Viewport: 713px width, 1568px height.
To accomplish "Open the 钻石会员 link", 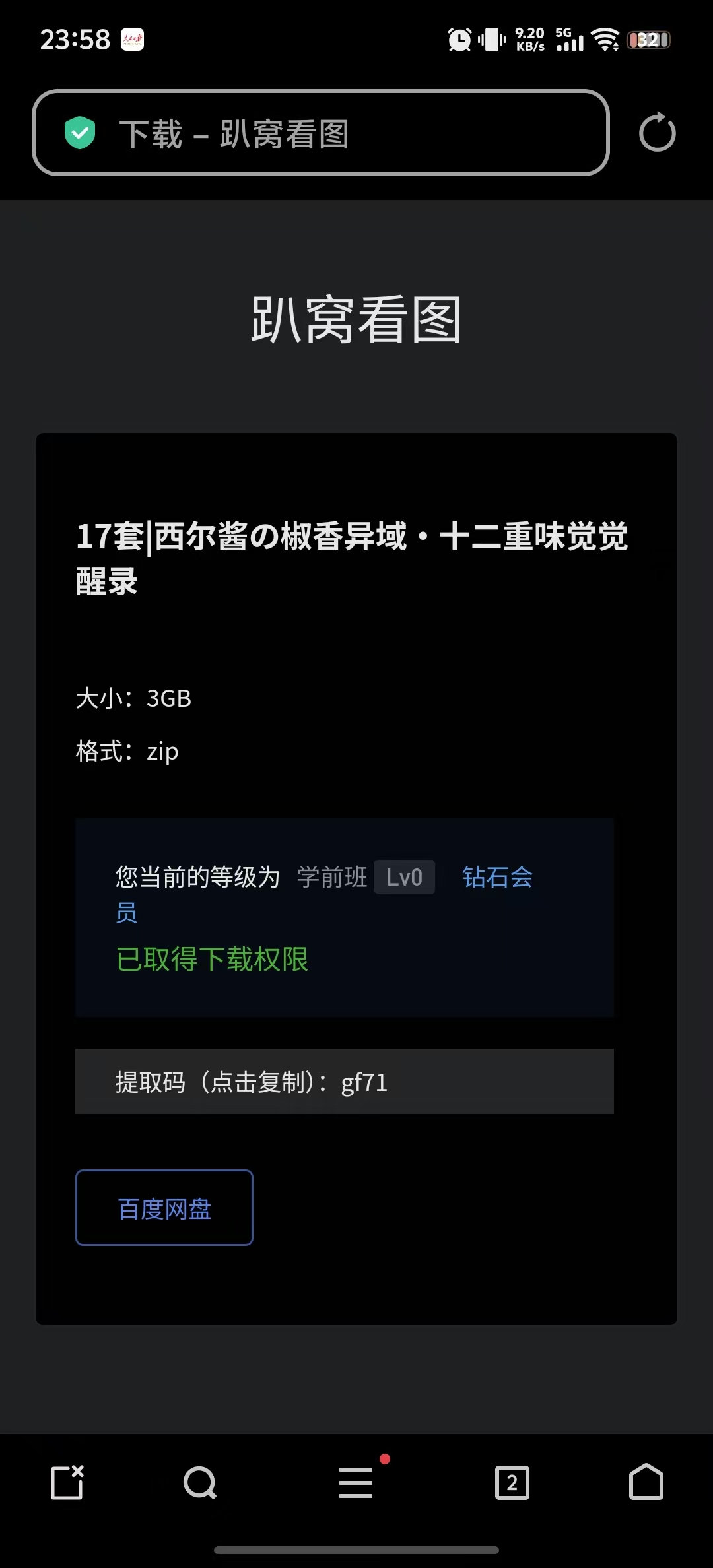I will click(x=497, y=877).
